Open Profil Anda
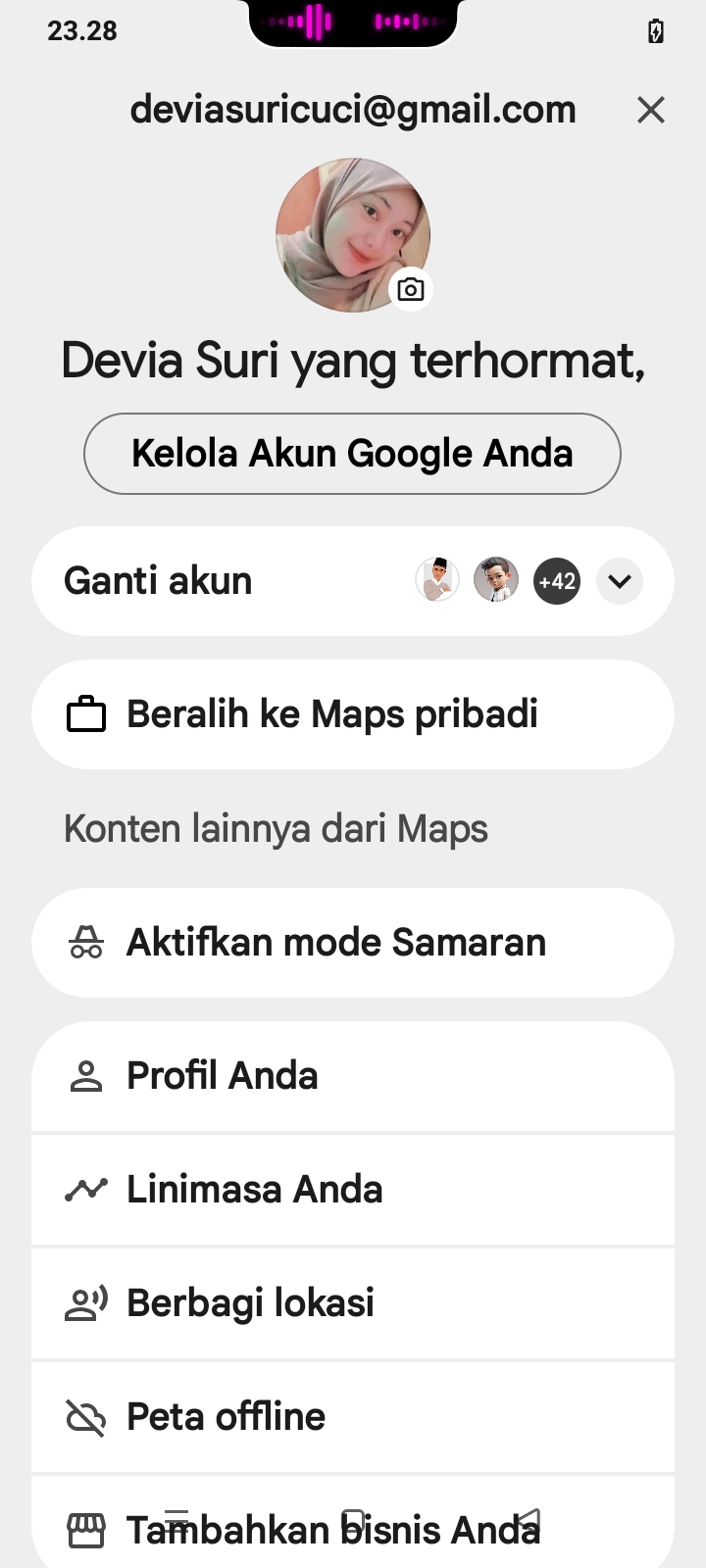This screenshot has height=1568, width=706. (x=352, y=1076)
